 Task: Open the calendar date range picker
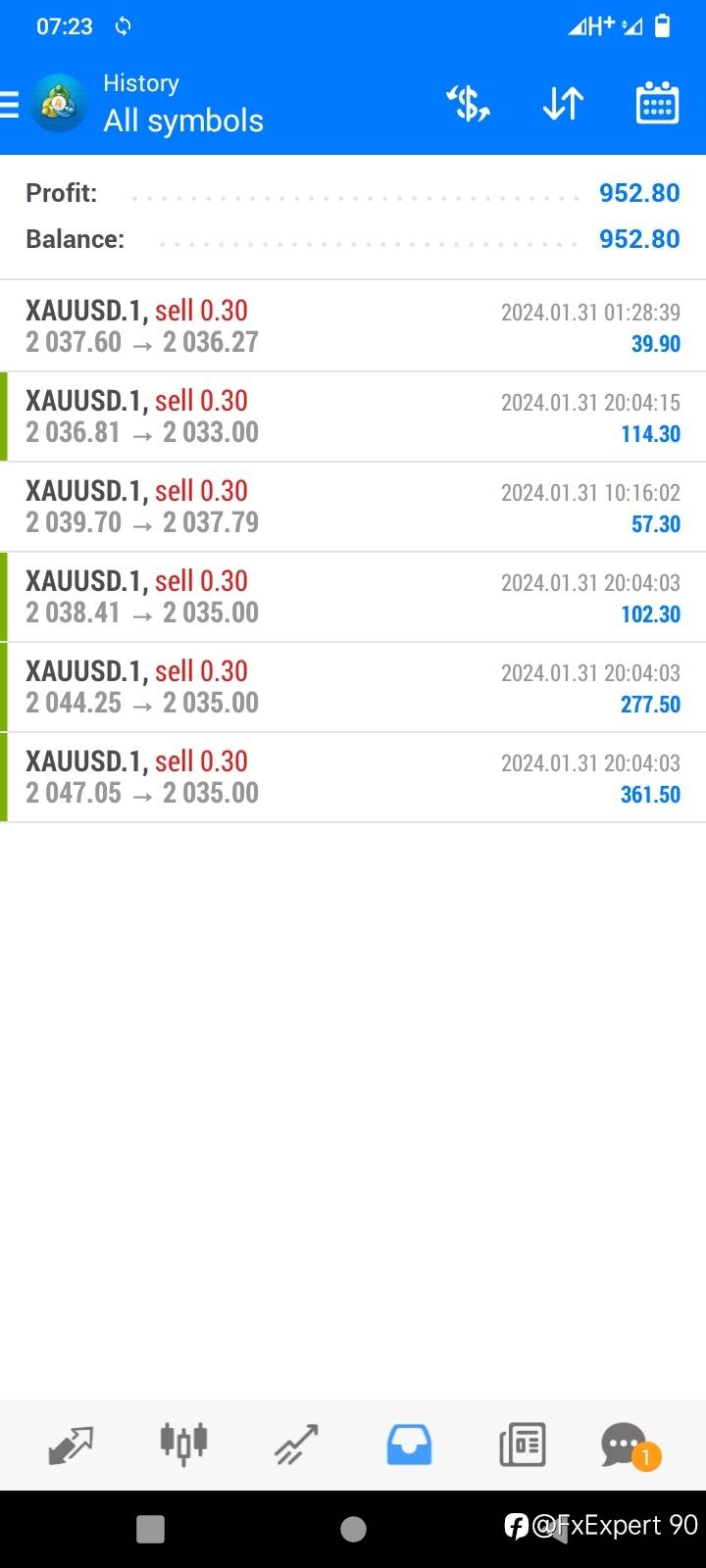point(657,103)
